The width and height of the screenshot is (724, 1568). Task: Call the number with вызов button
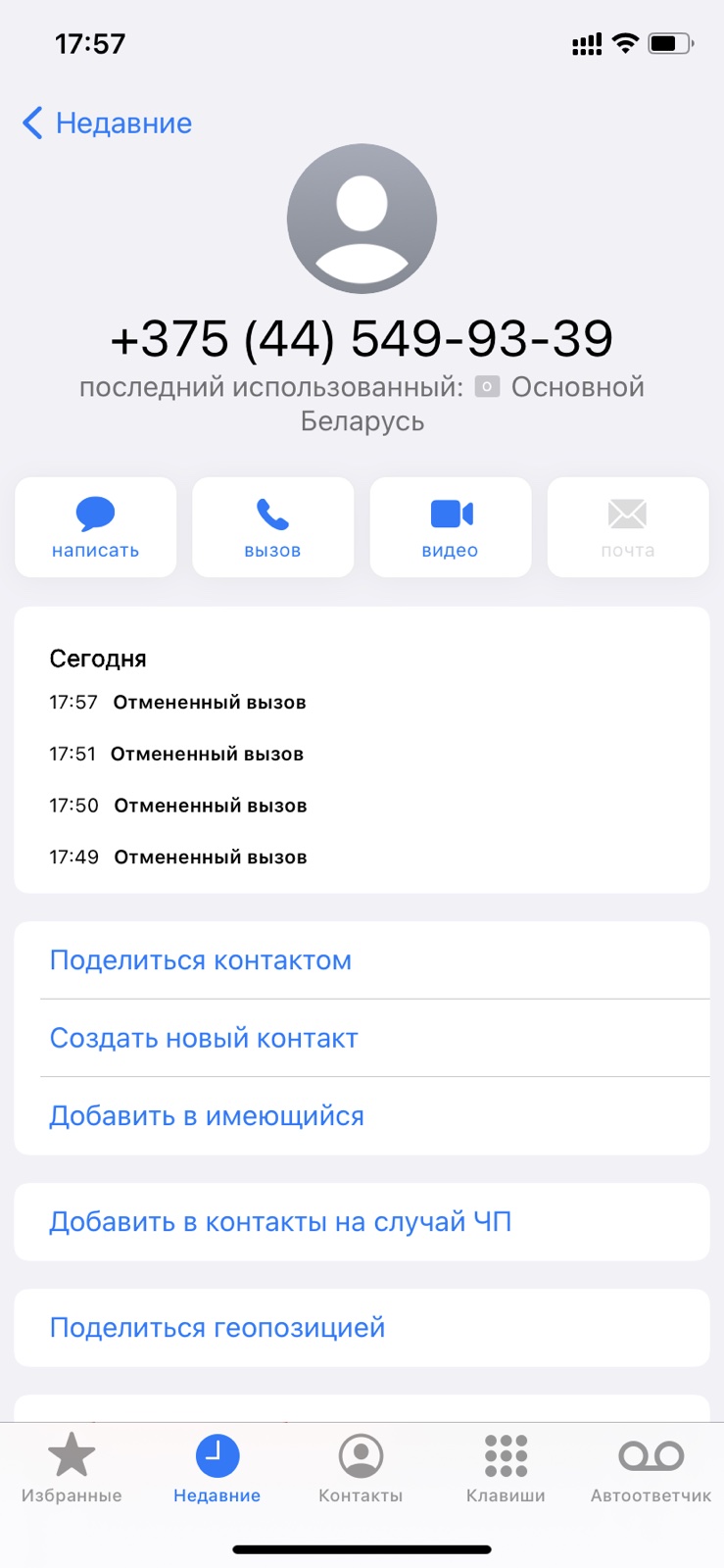[272, 527]
